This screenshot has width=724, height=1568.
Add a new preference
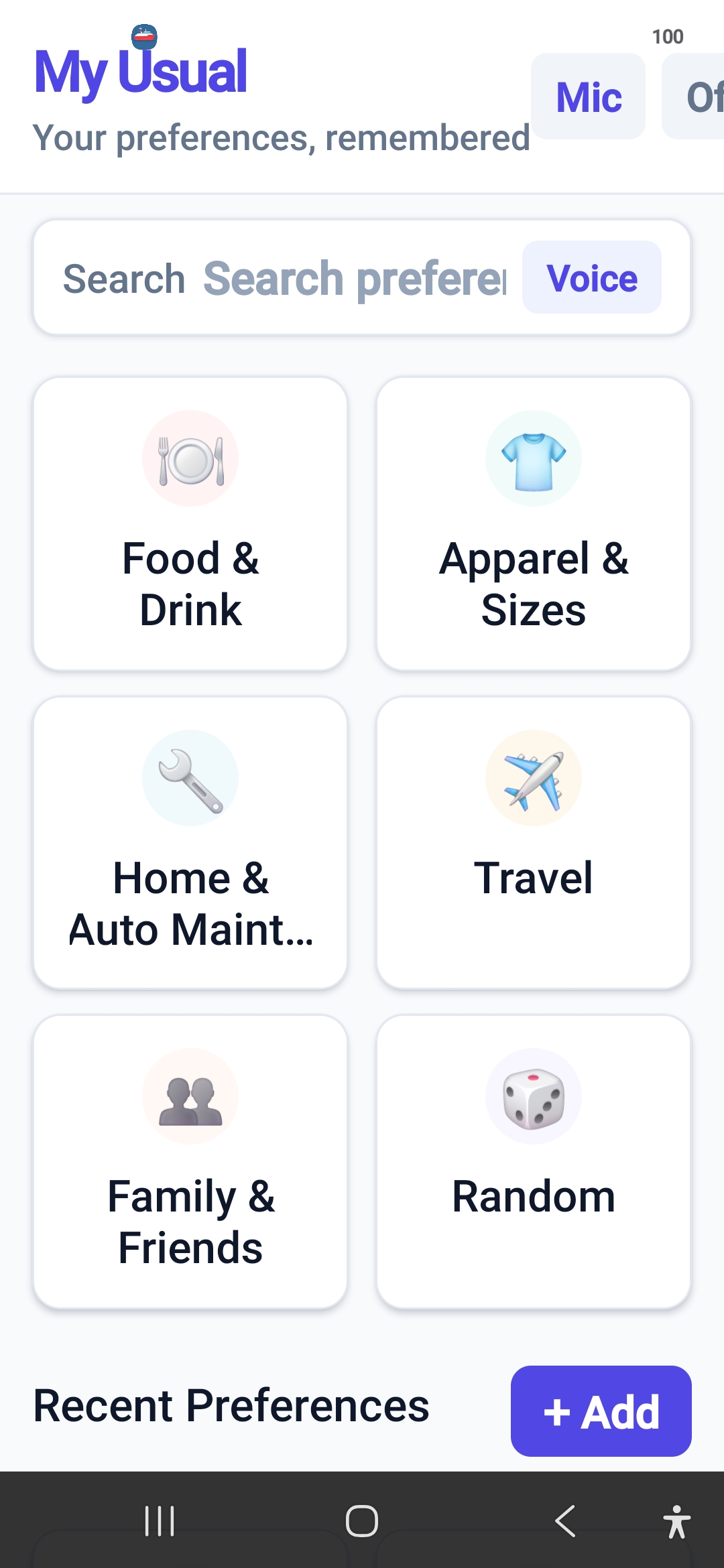click(x=601, y=1411)
